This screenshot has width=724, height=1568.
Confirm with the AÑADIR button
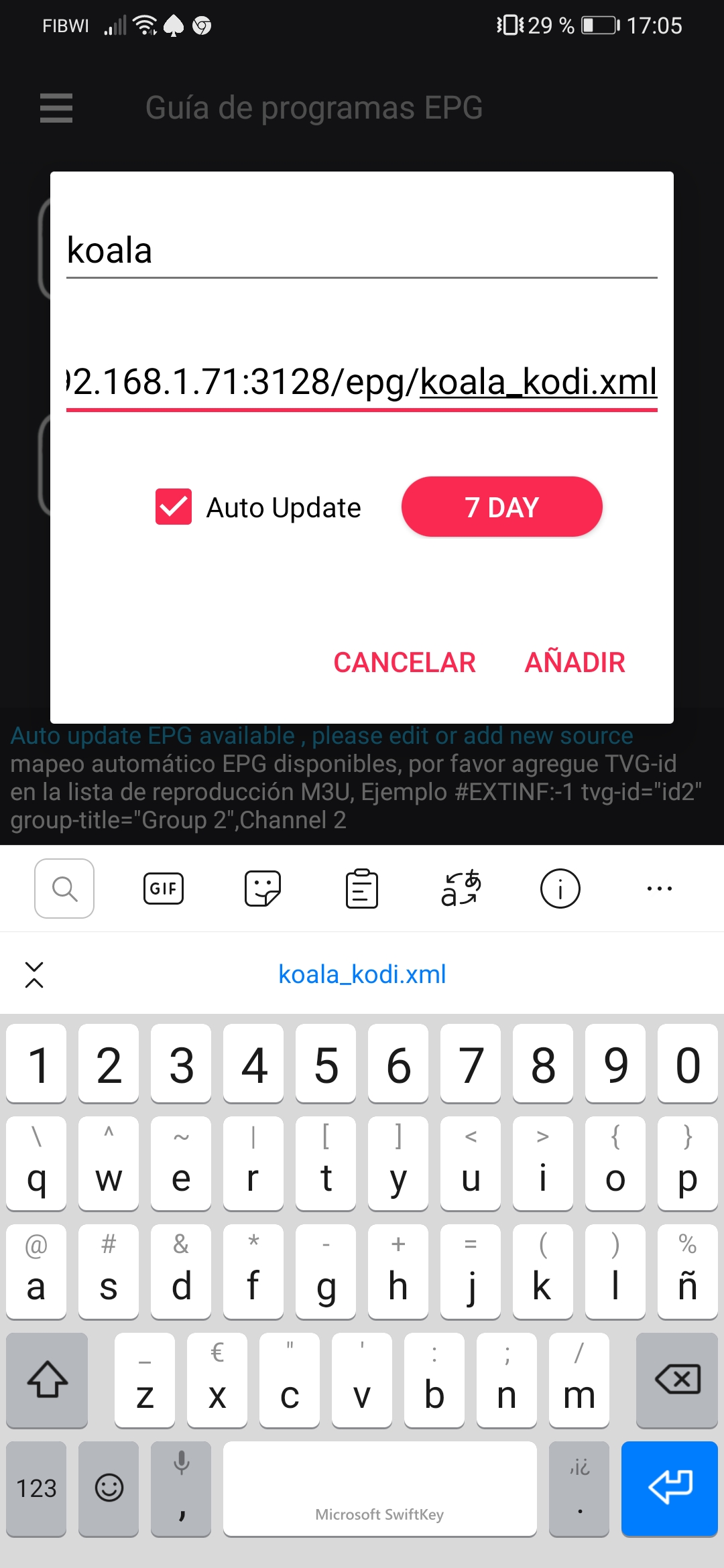click(x=575, y=663)
